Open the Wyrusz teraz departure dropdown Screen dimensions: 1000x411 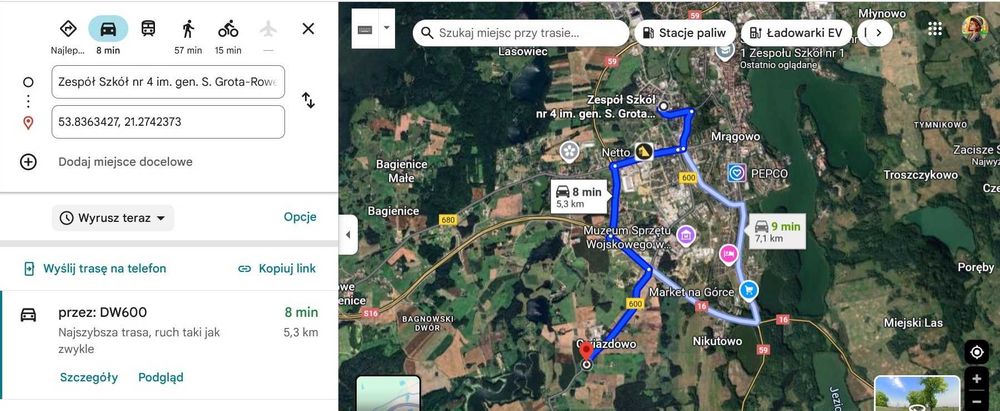[112, 218]
